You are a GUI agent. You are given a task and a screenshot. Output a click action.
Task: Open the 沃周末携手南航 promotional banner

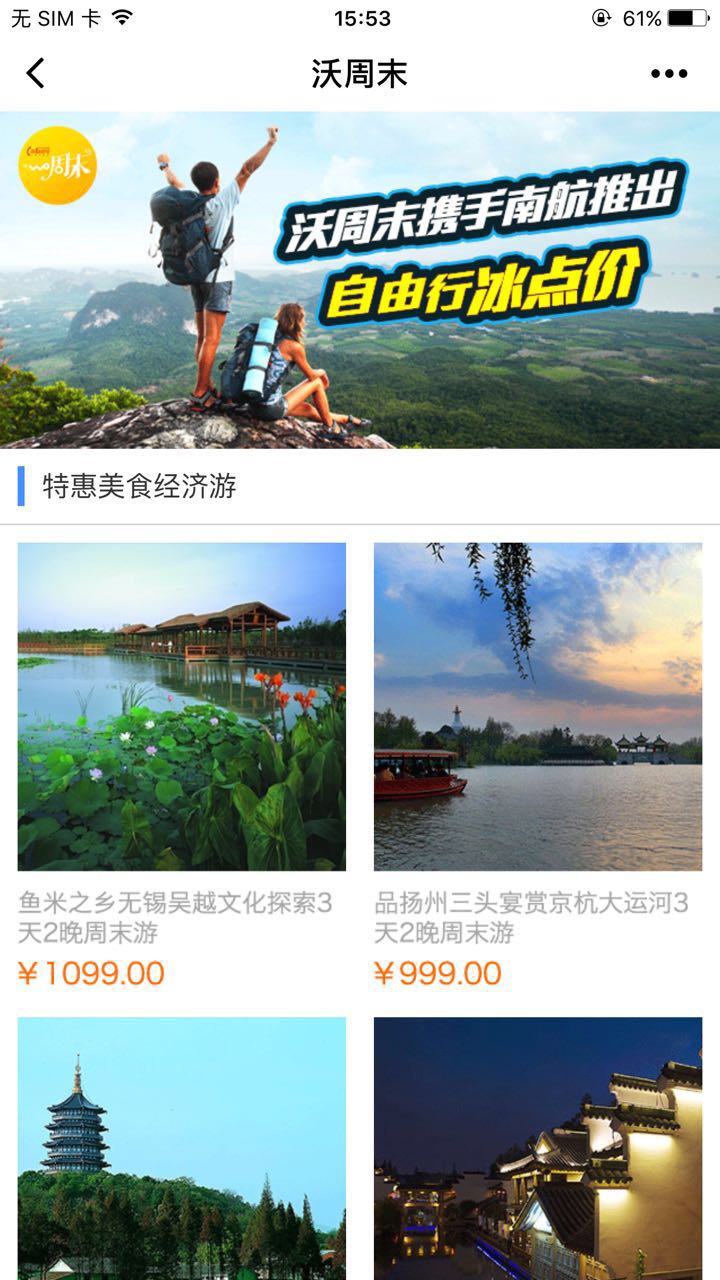pos(360,280)
